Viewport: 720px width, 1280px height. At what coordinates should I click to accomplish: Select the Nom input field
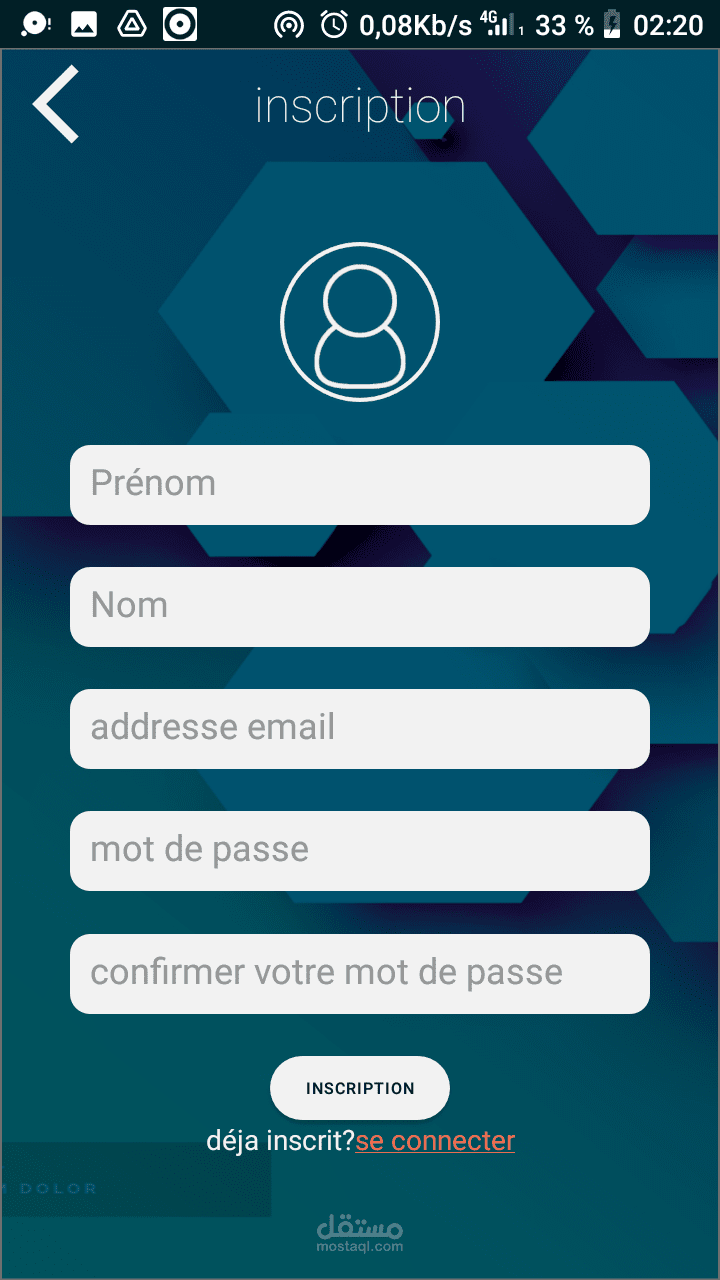click(x=360, y=606)
